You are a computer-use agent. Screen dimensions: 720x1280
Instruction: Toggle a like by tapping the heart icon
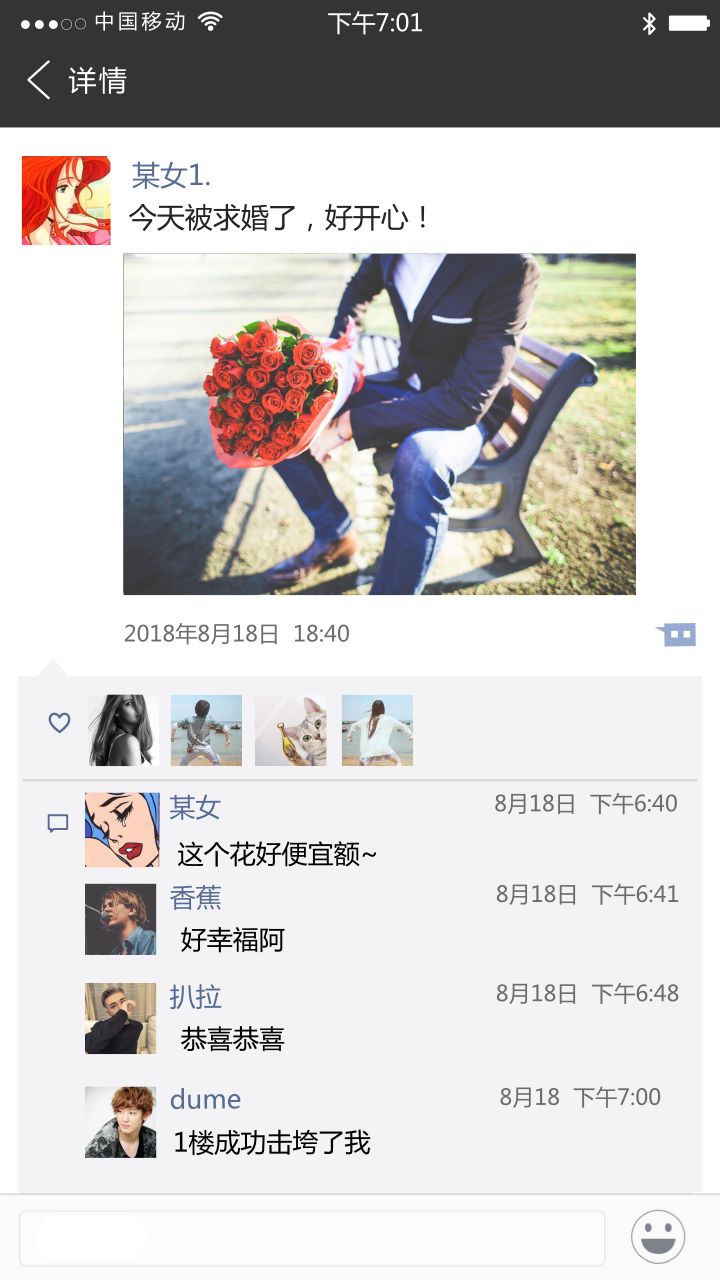click(59, 722)
